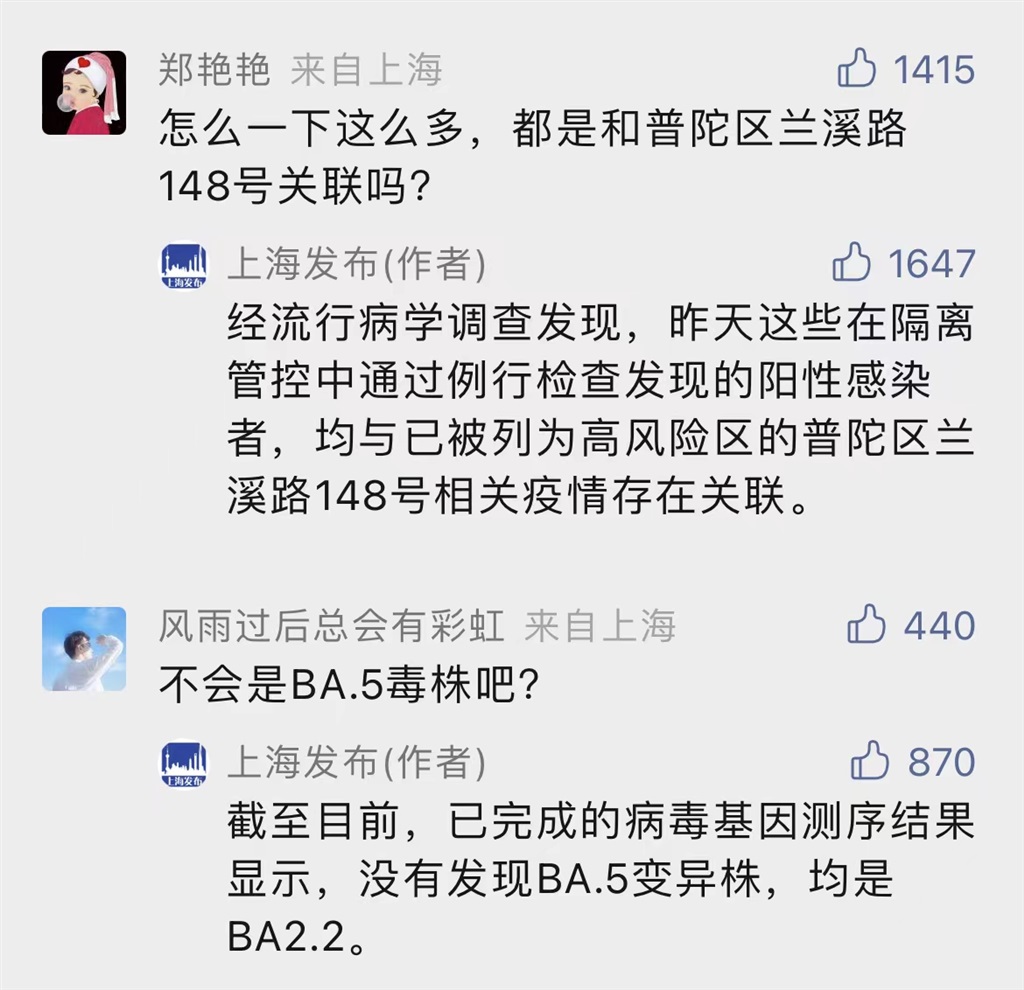Like 风雨过后总会有彩虹's comment about BA.5
The height and width of the screenshot is (990, 1024).
pyautogui.click(x=866, y=626)
